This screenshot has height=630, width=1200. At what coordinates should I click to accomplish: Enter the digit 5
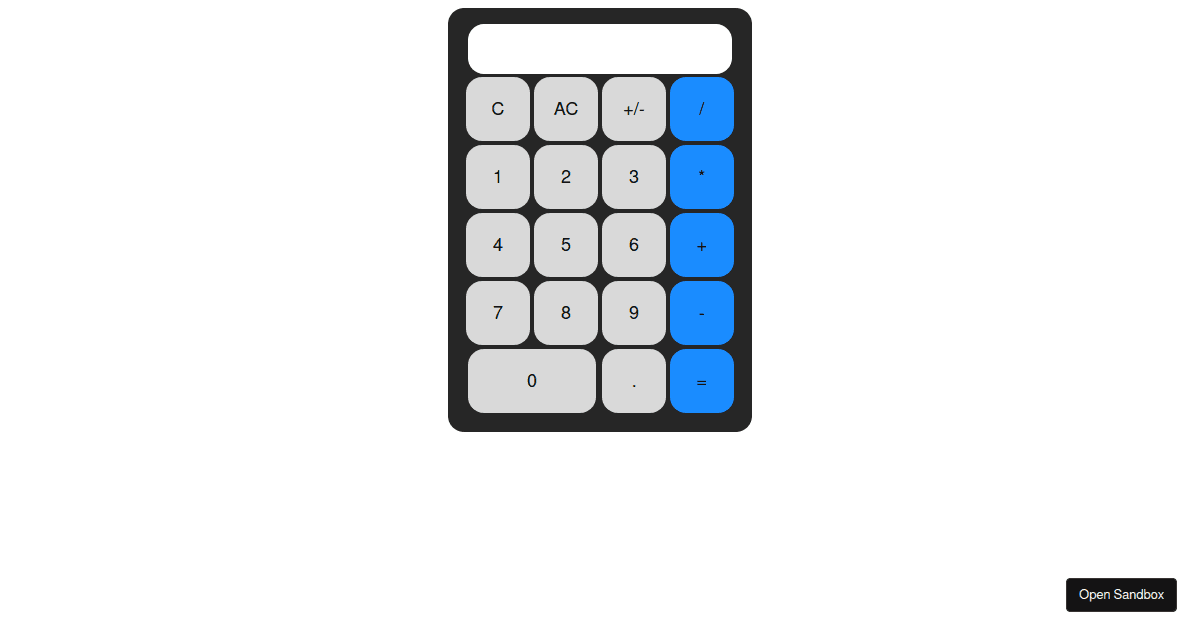tap(566, 245)
